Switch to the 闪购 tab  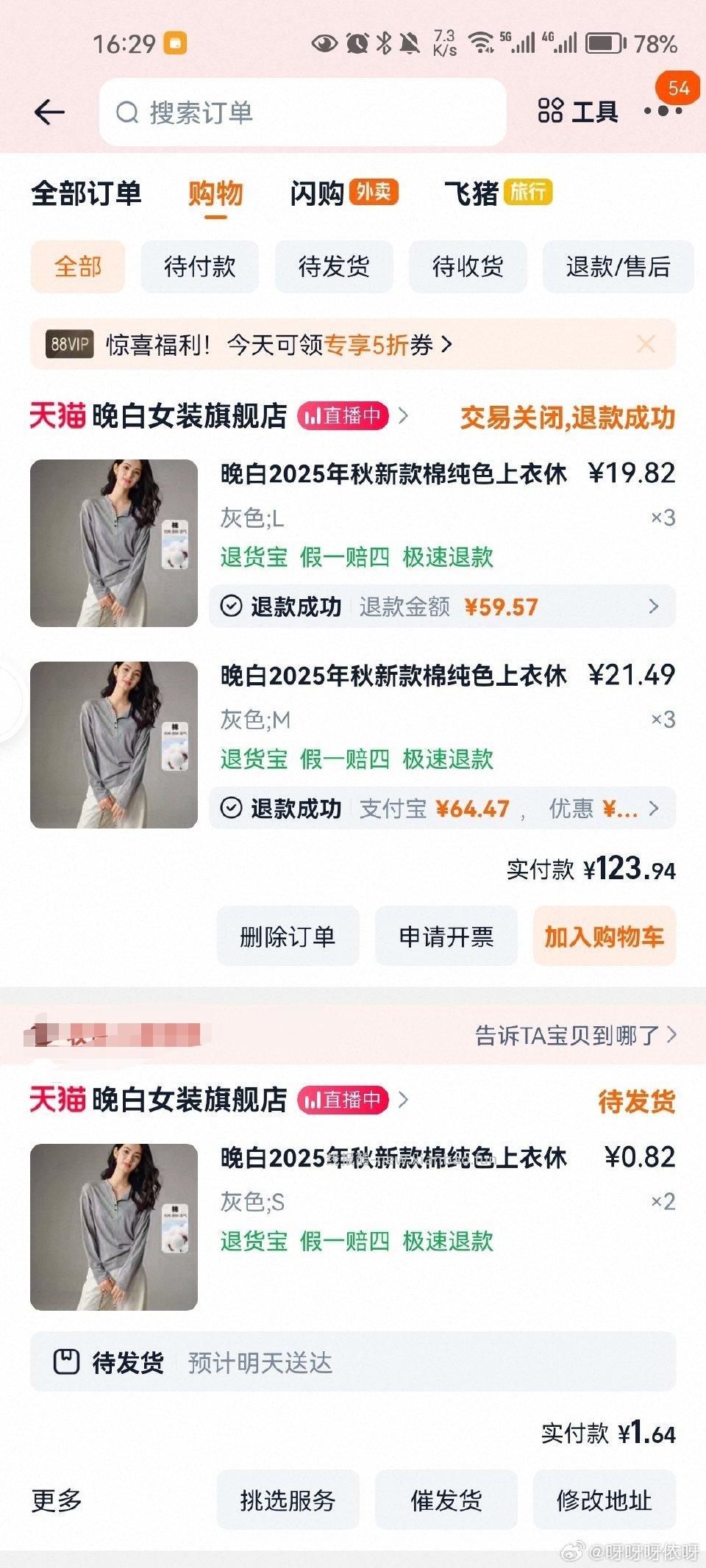(319, 193)
